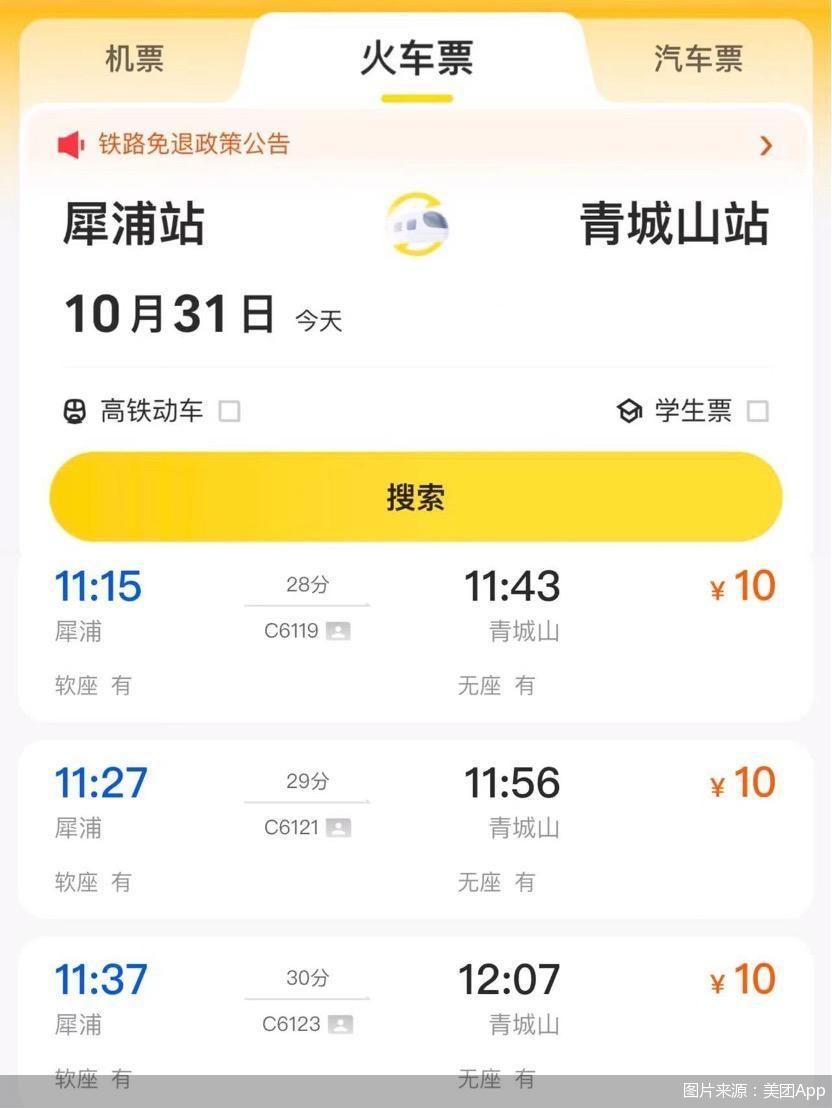Tap the yellow 搜索 button
832x1108 pixels.
pos(416,497)
